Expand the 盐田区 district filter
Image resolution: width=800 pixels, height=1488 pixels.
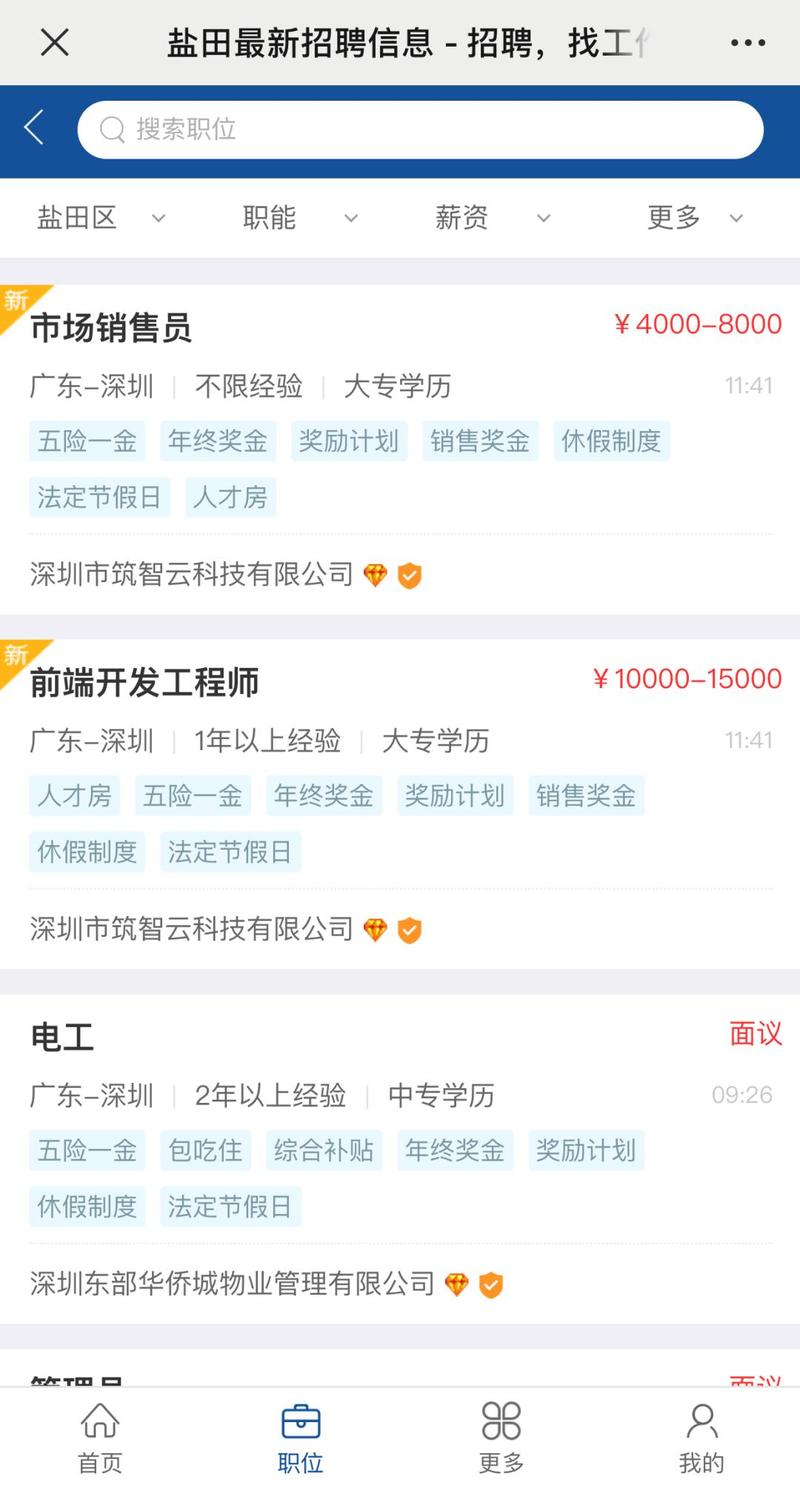[x=100, y=217]
